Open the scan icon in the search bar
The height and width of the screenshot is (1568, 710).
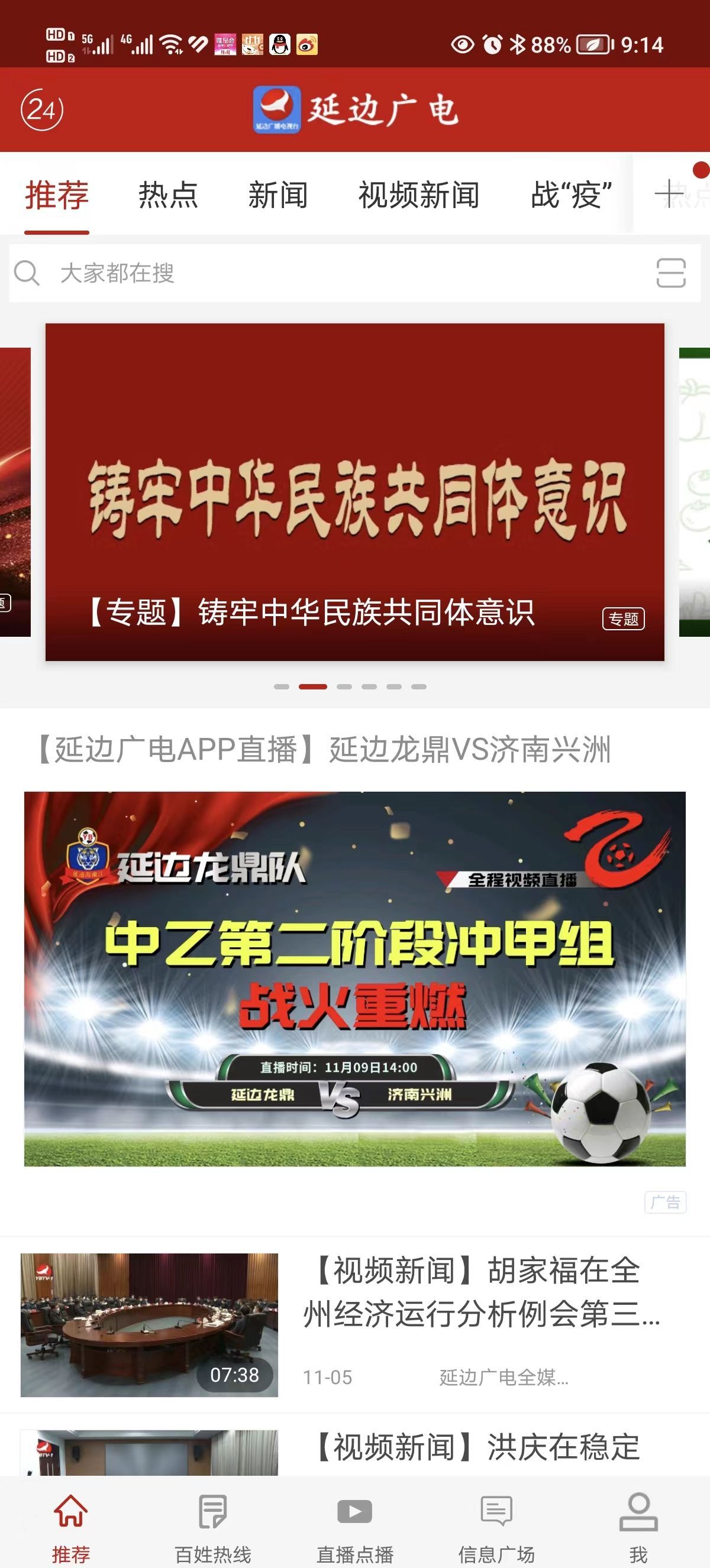(x=671, y=273)
